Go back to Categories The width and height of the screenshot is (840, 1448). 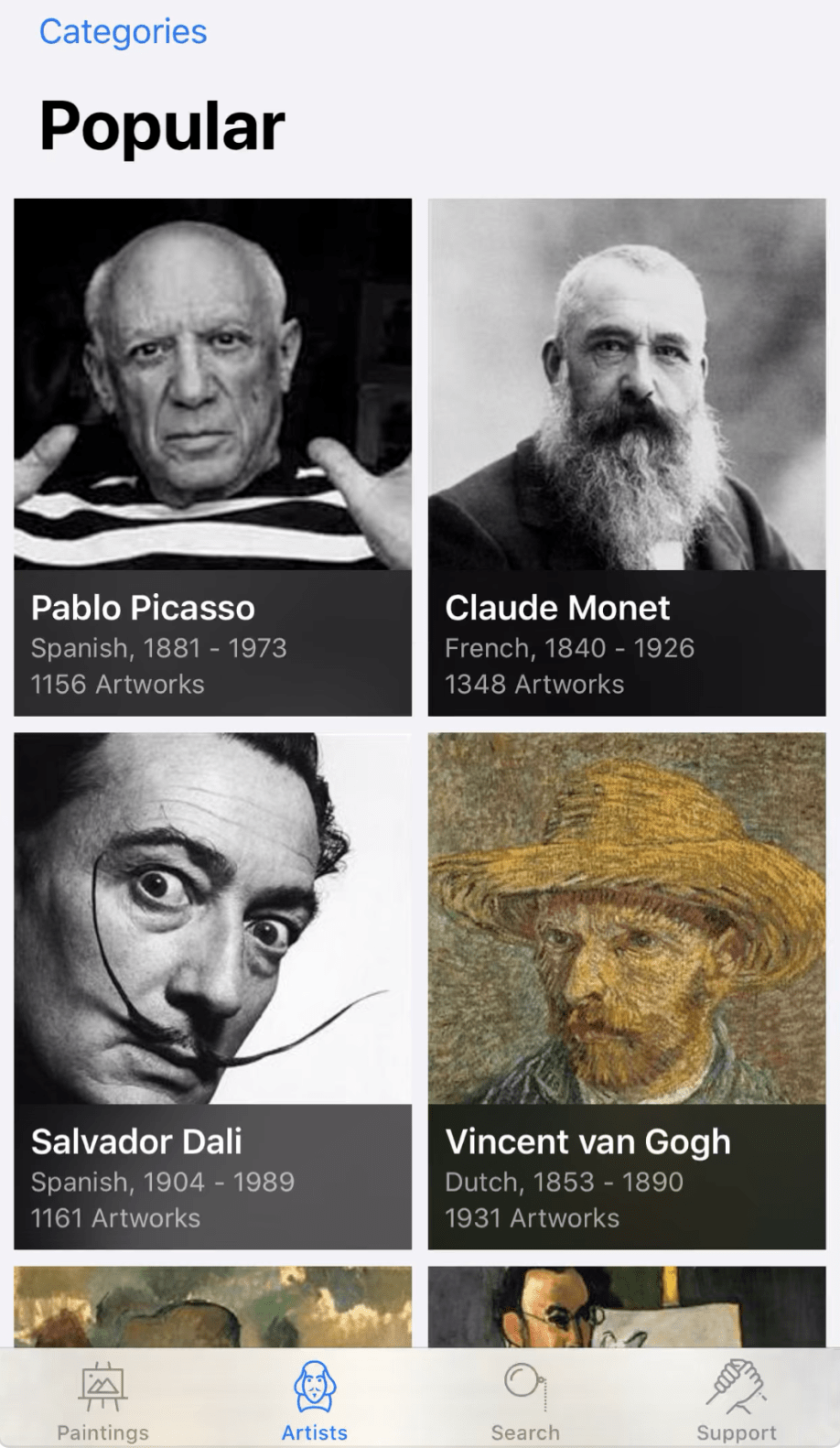tap(123, 31)
